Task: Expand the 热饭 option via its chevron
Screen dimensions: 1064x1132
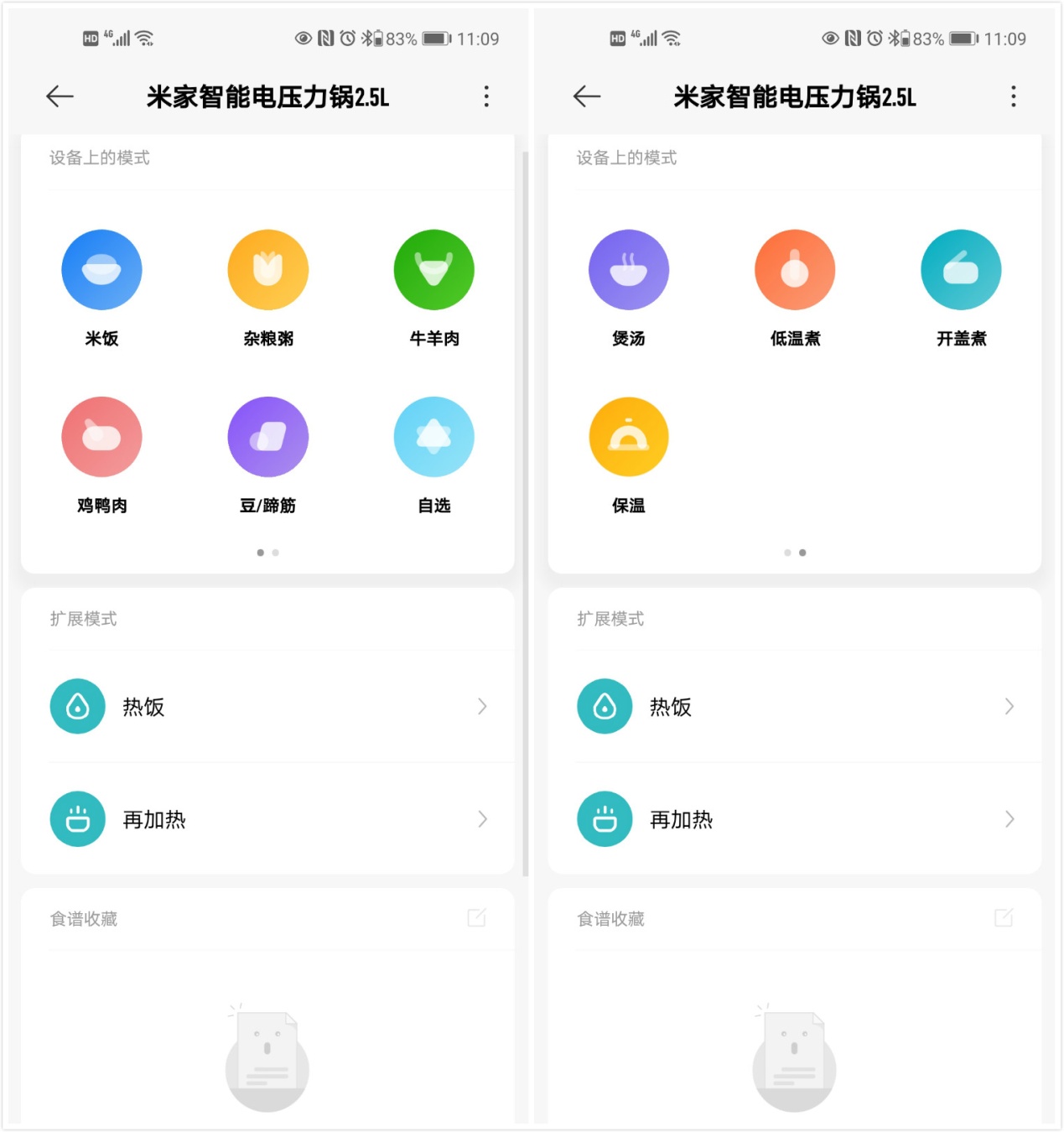Action: (x=482, y=706)
